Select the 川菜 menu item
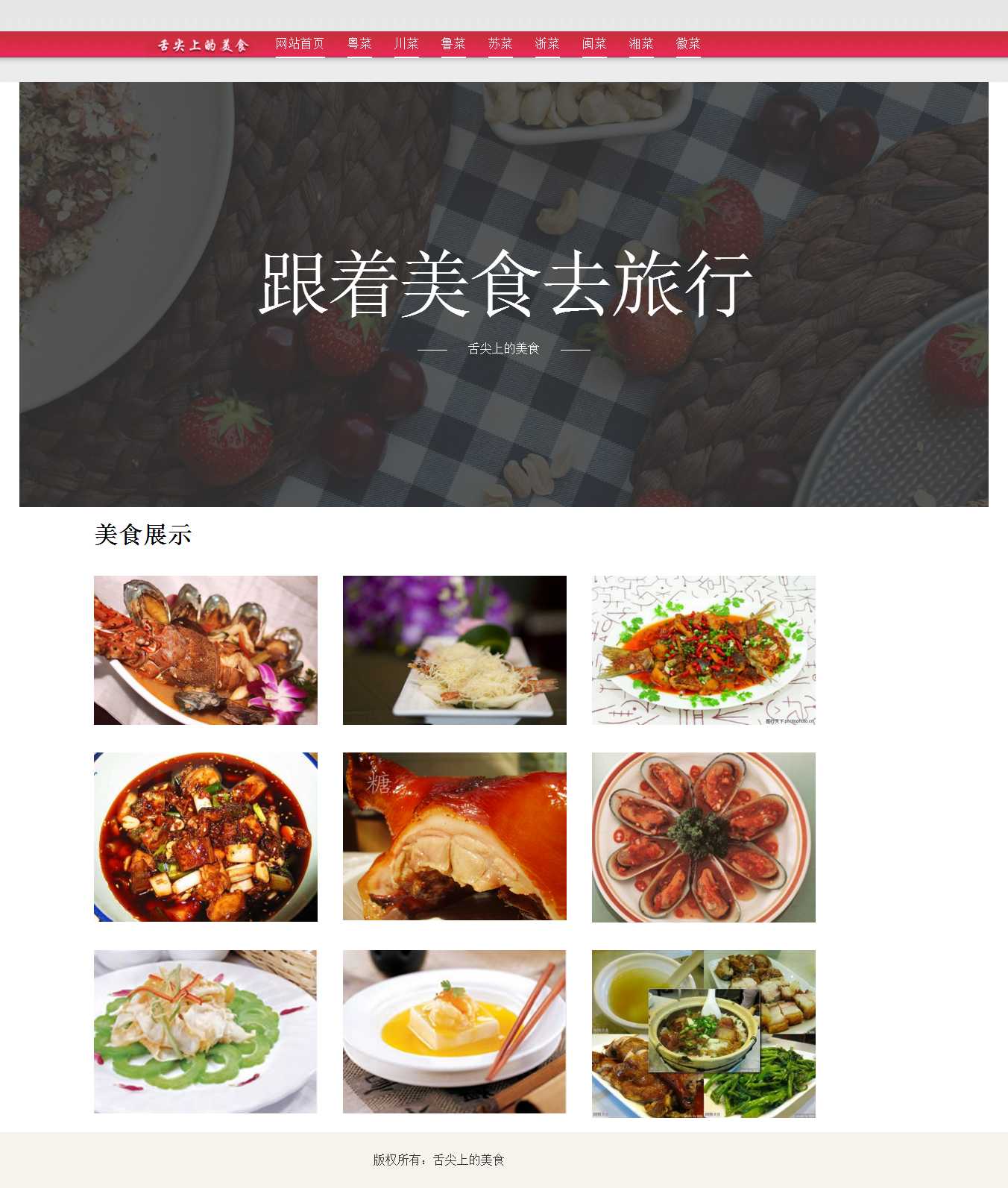This screenshot has height=1188, width=1008. coord(406,44)
